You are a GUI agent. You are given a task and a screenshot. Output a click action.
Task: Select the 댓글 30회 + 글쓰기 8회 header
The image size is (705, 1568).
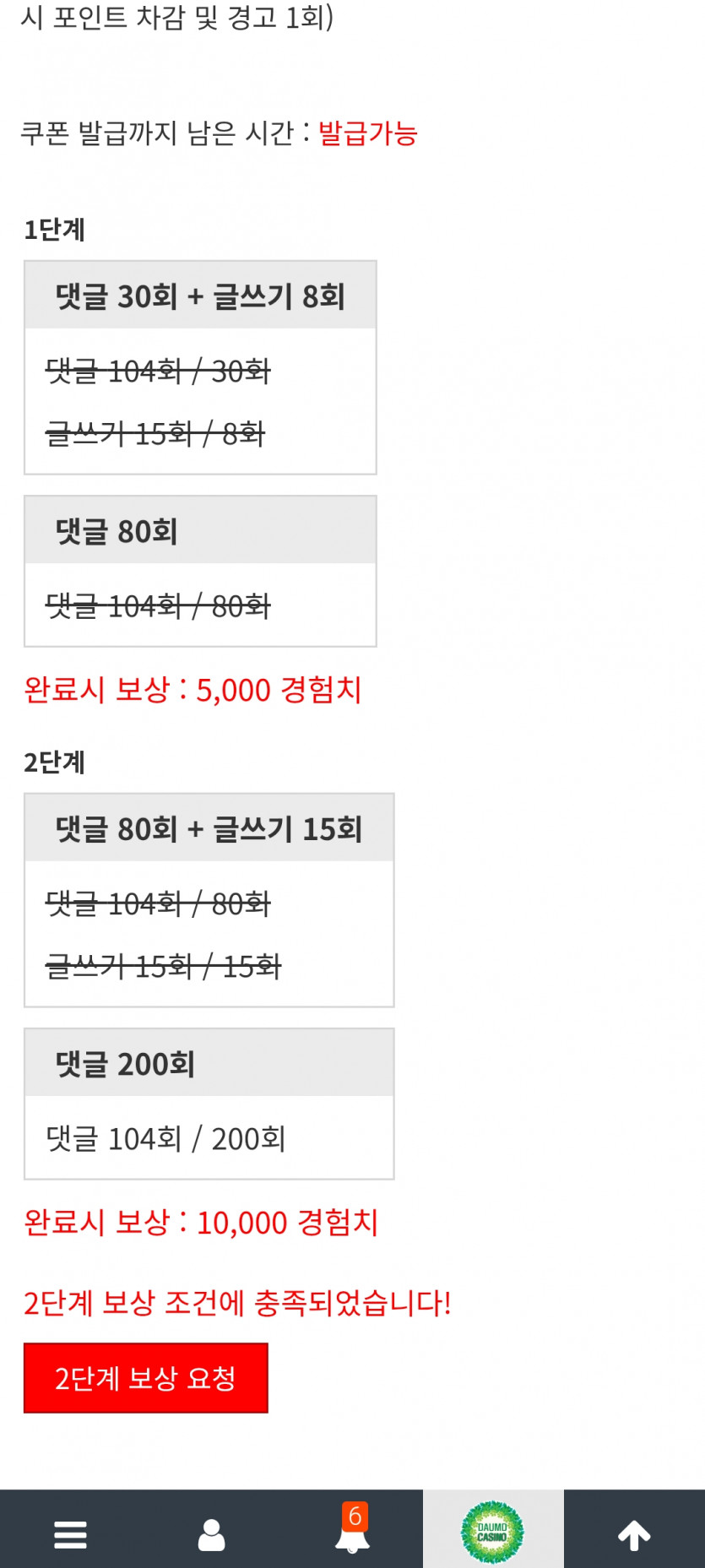[200, 295]
